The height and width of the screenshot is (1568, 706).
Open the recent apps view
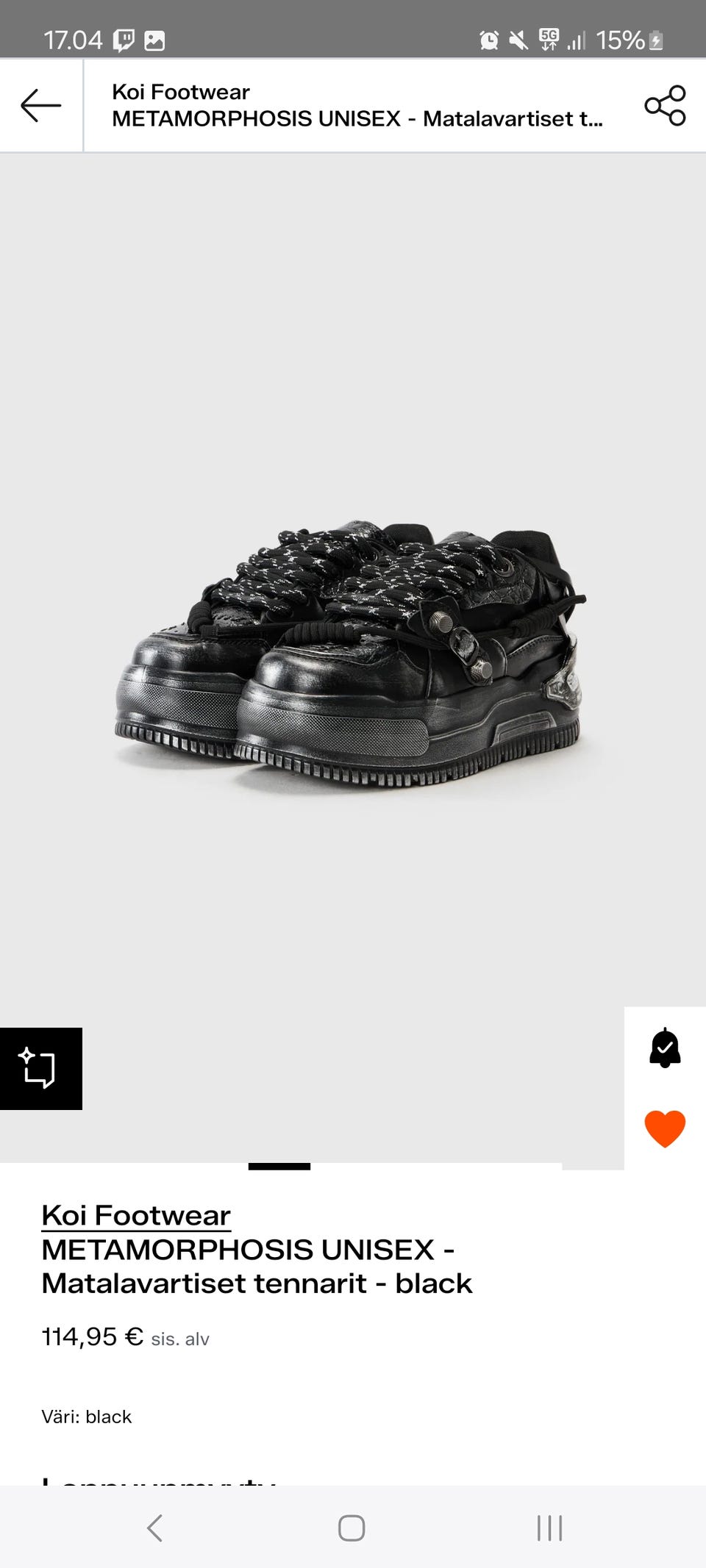click(x=549, y=1528)
